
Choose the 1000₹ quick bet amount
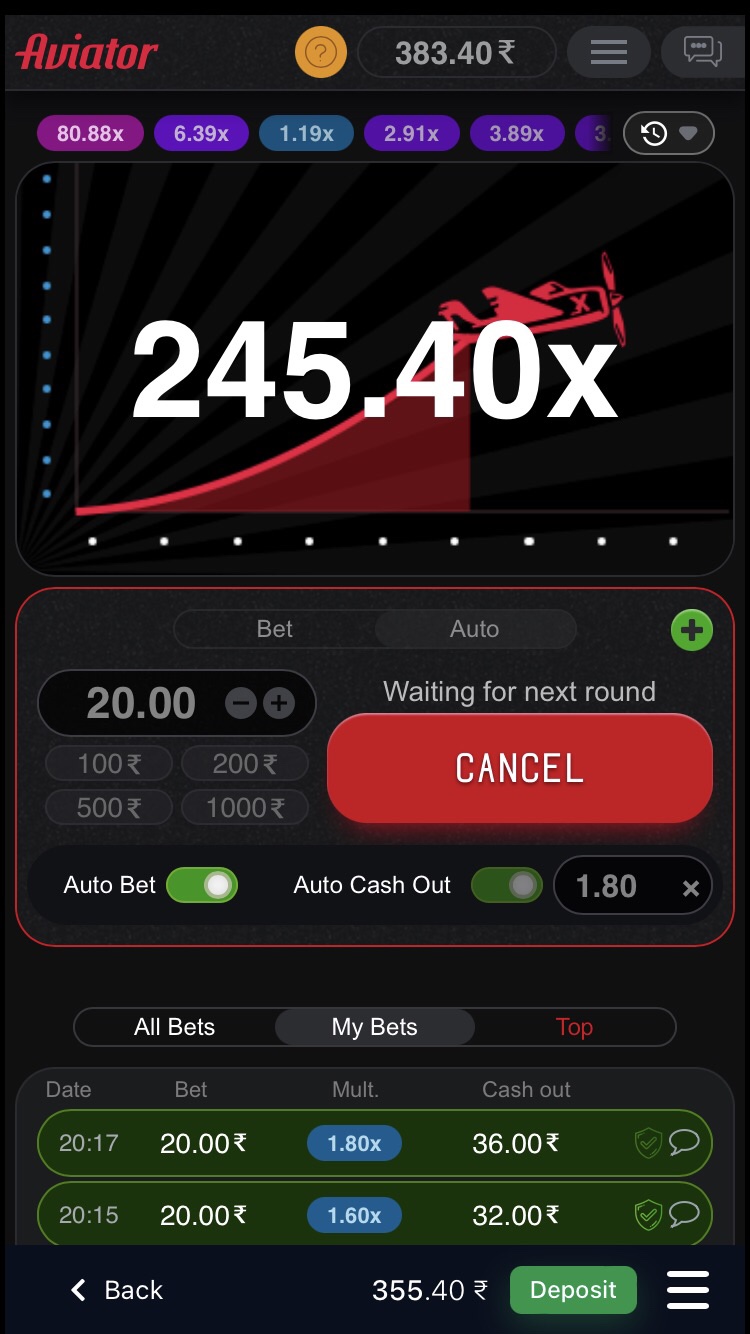pyautogui.click(x=245, y=807)
